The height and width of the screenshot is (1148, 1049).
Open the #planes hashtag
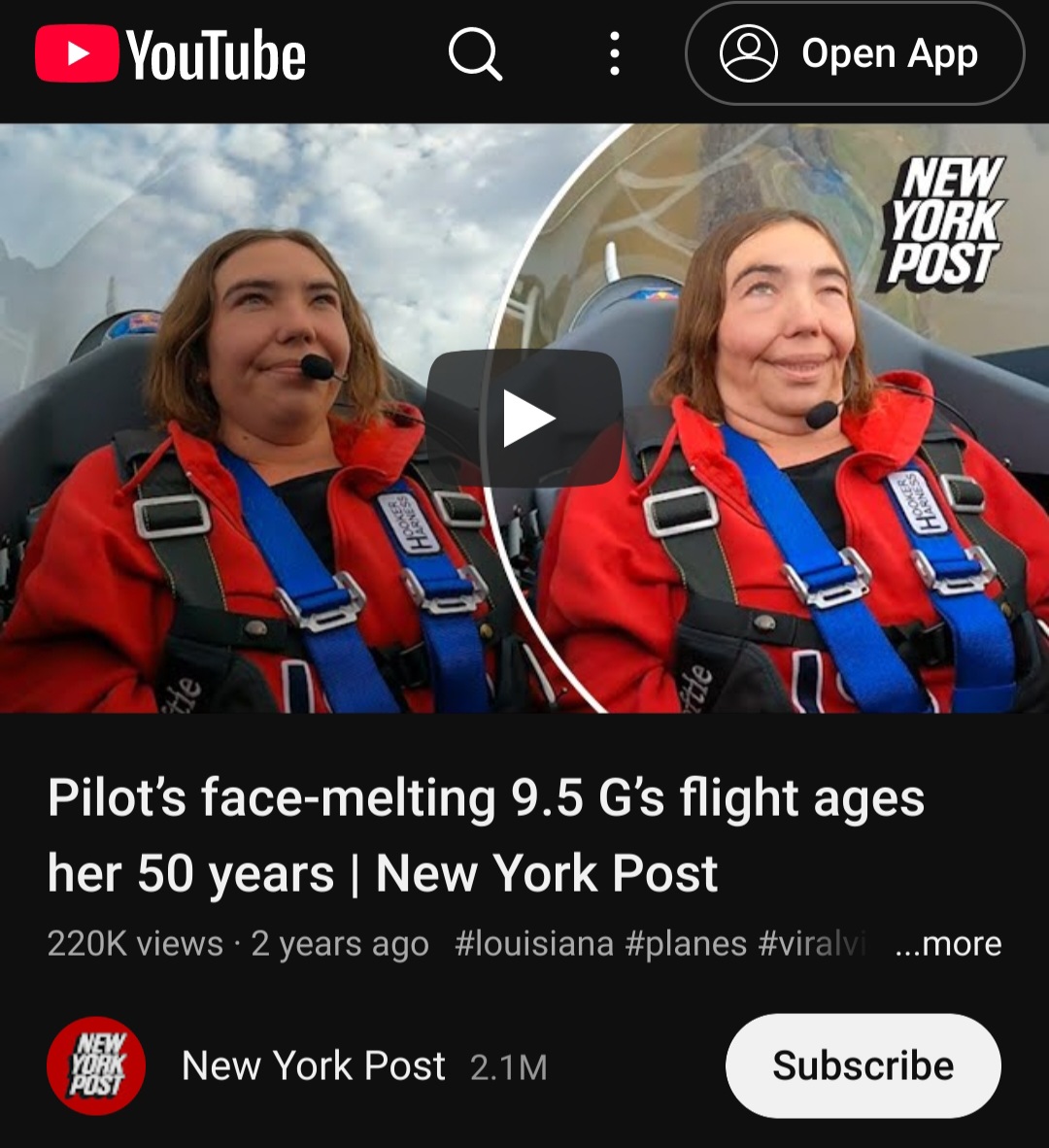(686, 943)
